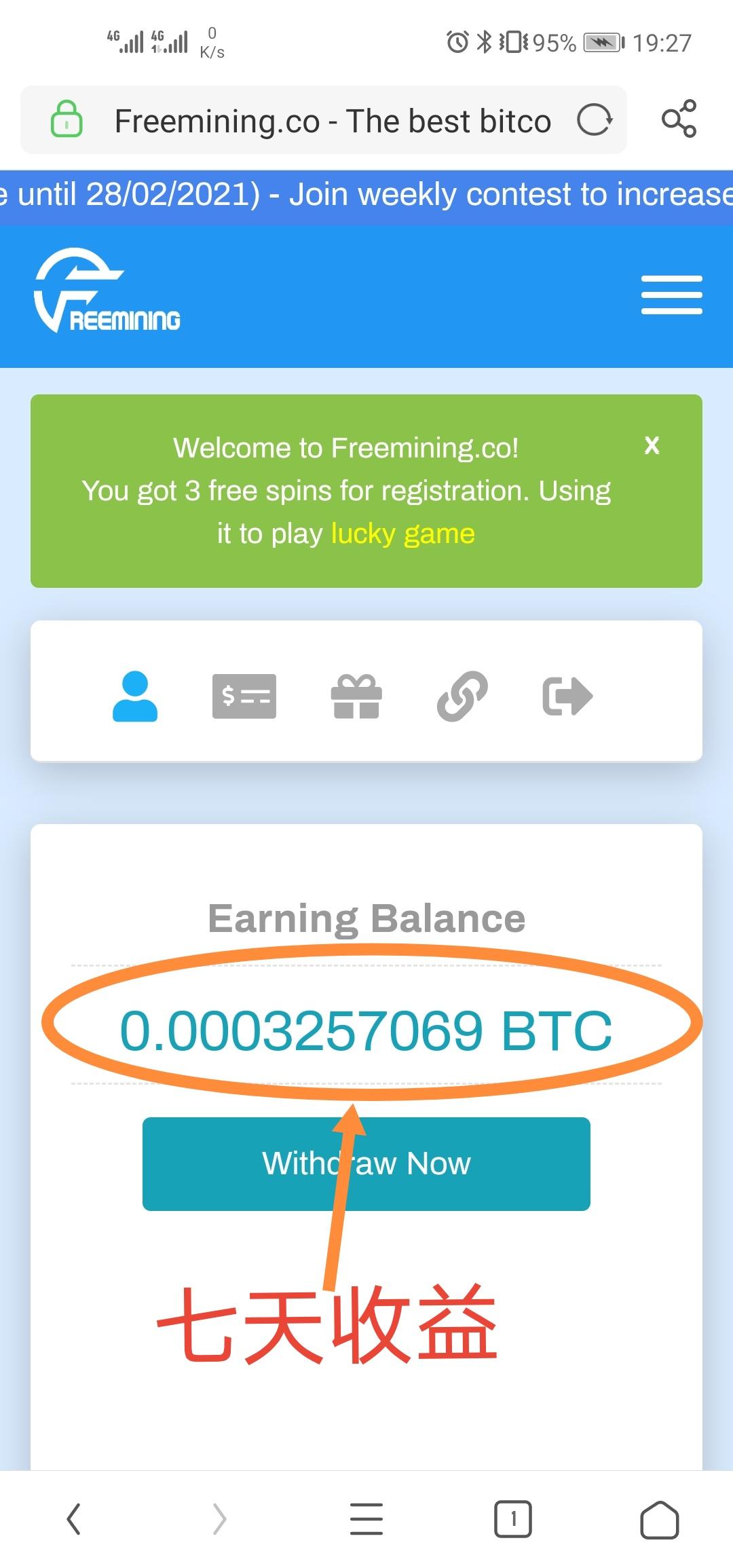Viewport: 733px width, 1568px height.
Task: Switch to the user profile tab
Action: (135, 696)
